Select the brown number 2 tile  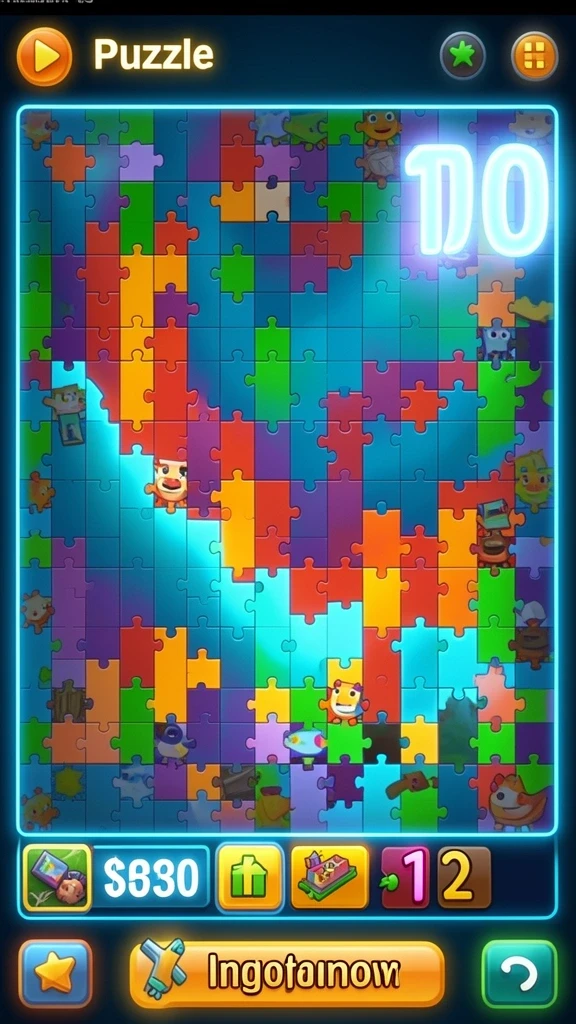coord(464,877)
